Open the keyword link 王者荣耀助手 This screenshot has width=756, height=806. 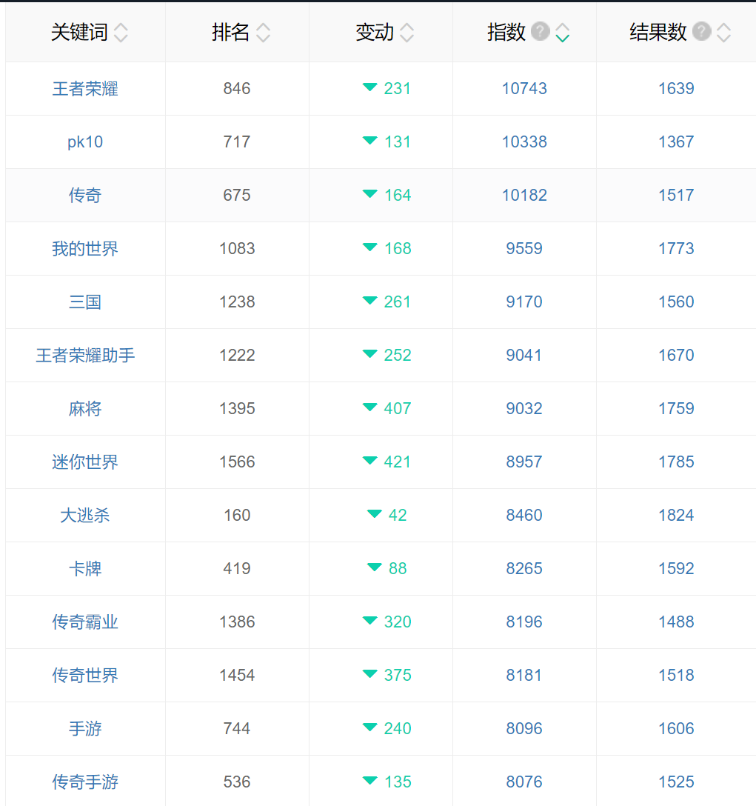pyautogui.click(x=85, y=355)
